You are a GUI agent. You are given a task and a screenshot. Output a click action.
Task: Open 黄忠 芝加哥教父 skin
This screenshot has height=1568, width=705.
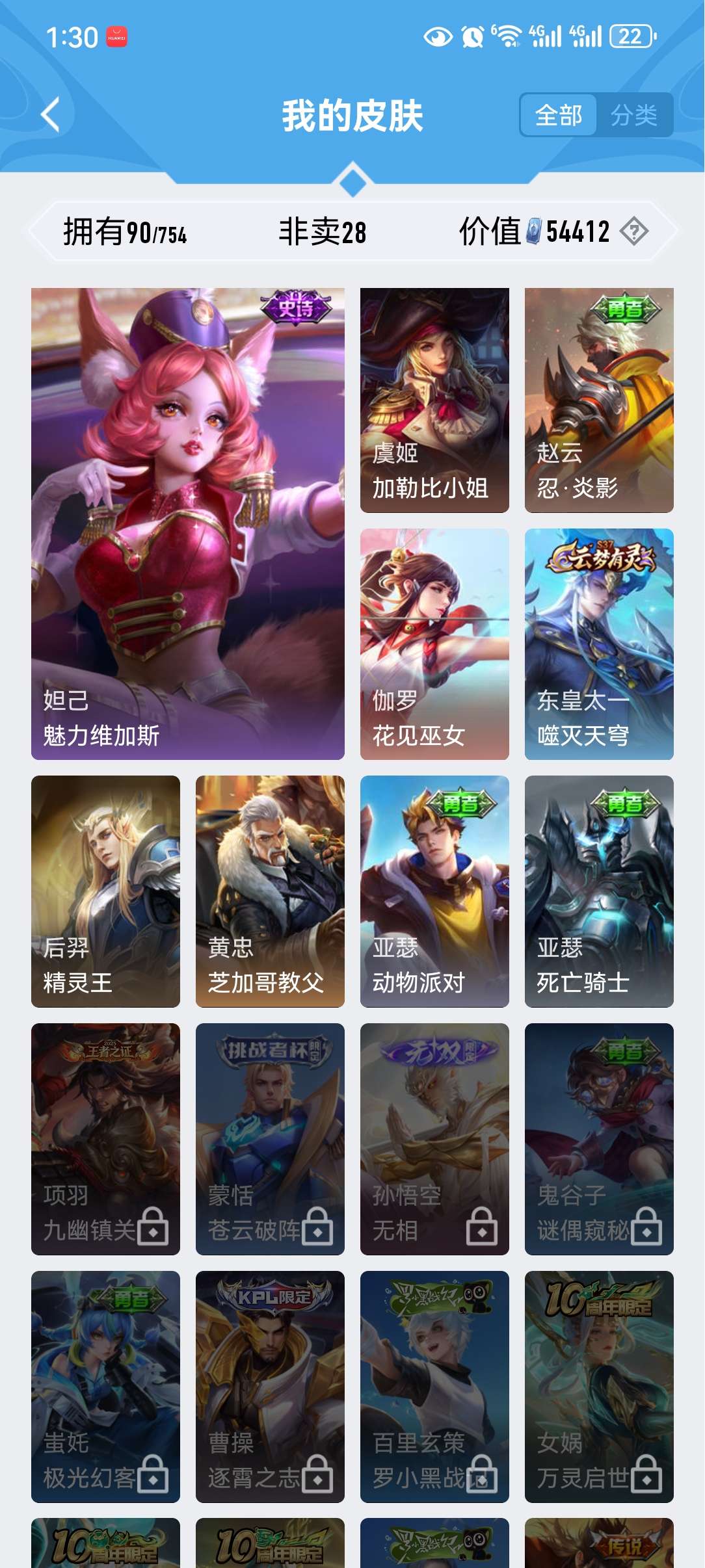pyautogui.click(x=270, y=891)
